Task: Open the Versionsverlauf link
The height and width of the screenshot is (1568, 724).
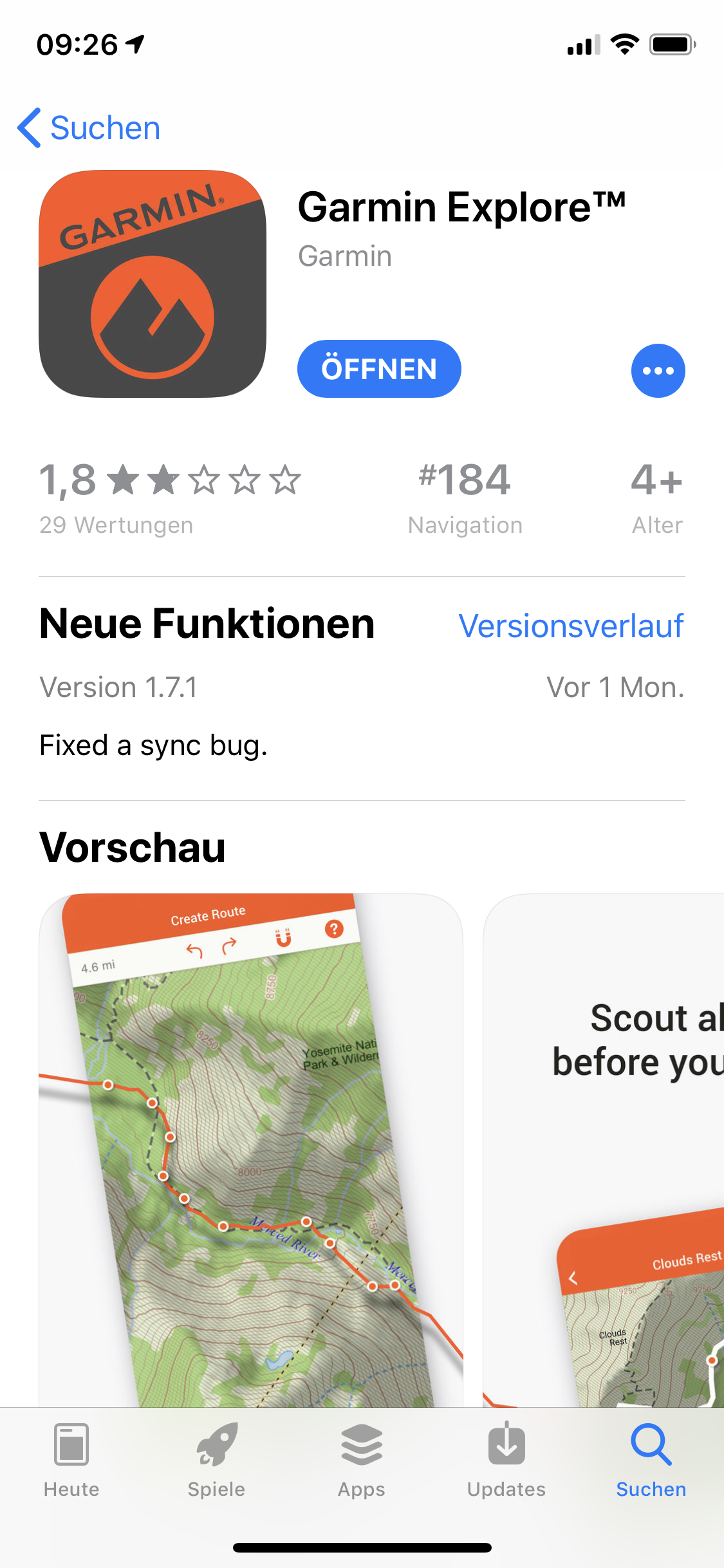Action: [571, 626]
